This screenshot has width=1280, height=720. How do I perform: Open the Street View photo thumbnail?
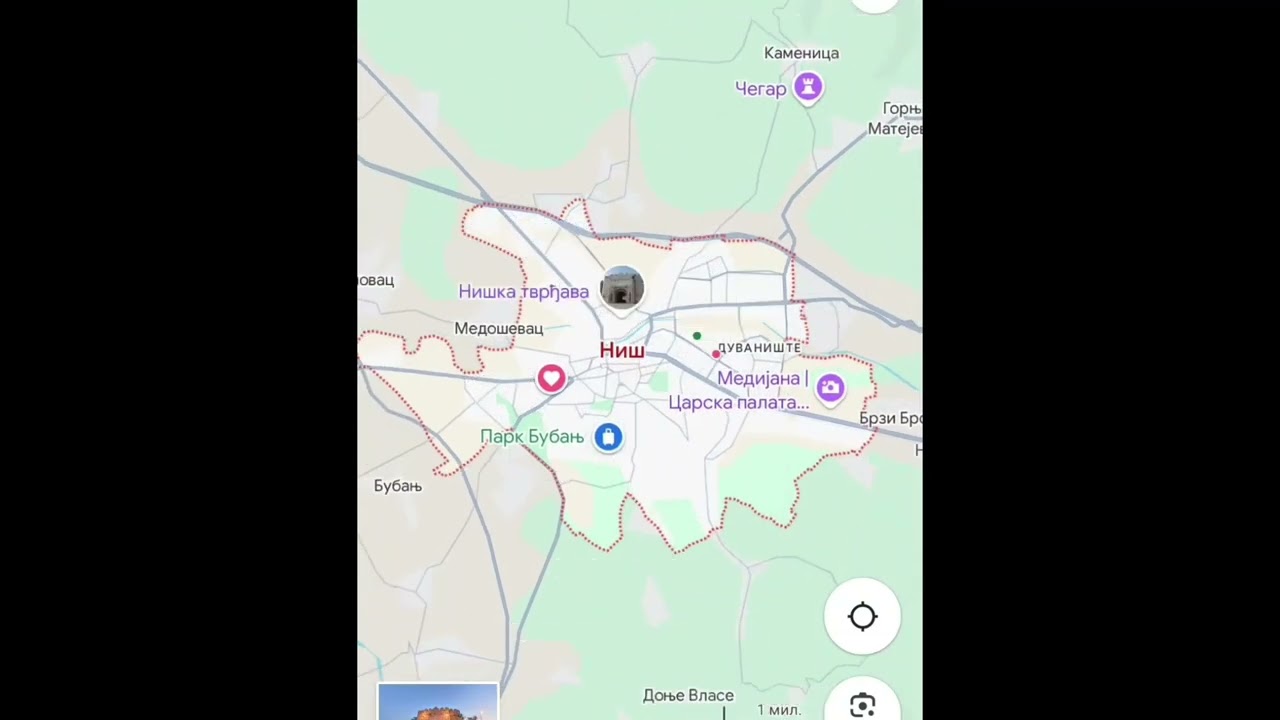pyautogui.click(x=437, y=703)
